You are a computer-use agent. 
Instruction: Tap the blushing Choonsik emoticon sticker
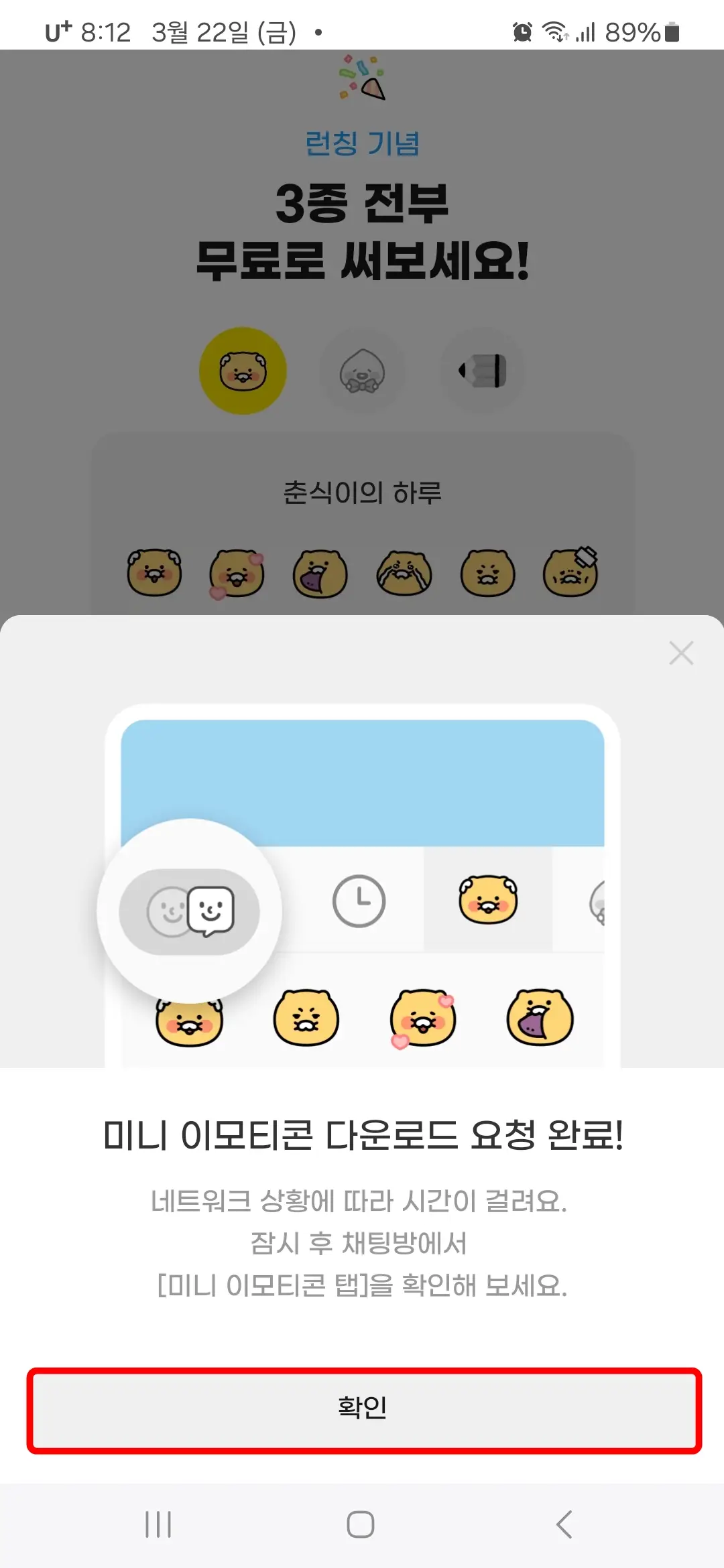[x=190, y=1019]
